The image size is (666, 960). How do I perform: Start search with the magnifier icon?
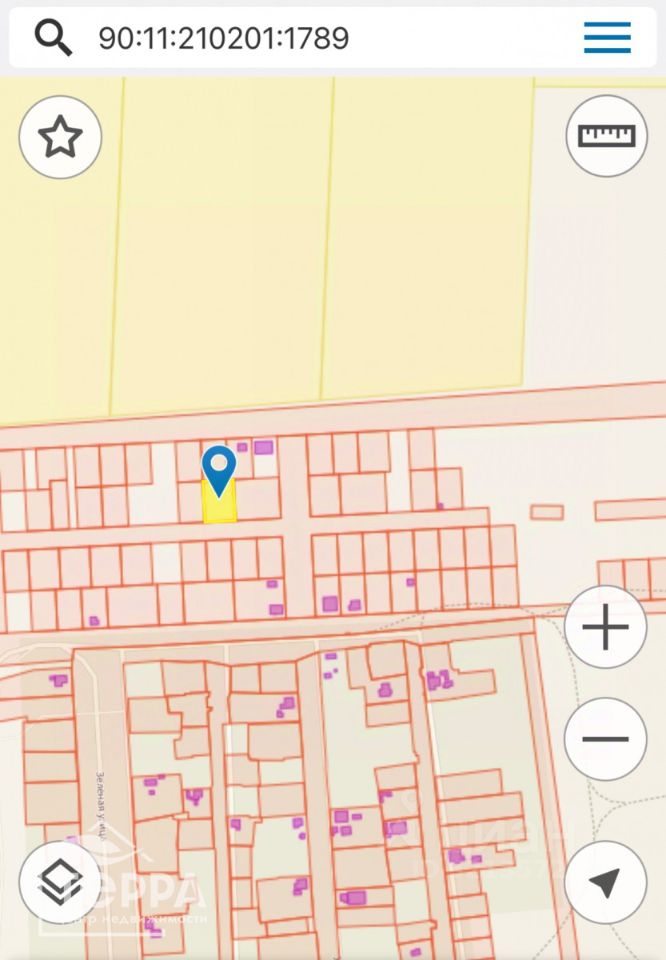point(54,38)
